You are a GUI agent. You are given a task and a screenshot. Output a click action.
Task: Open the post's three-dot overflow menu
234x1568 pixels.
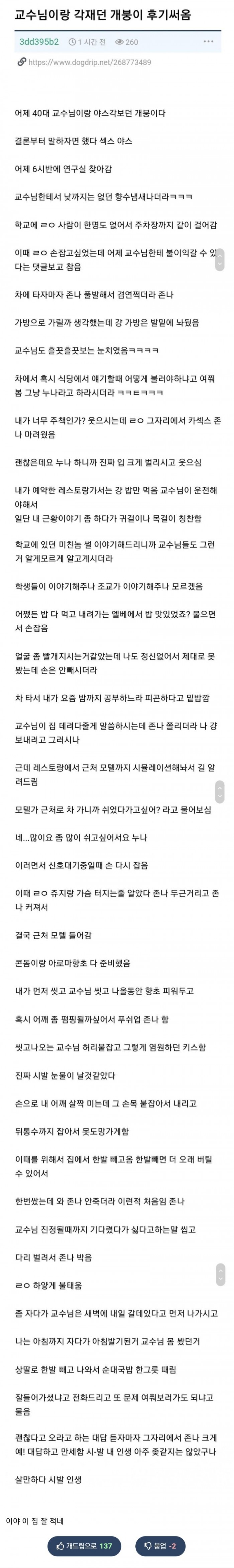pos(208,42)
